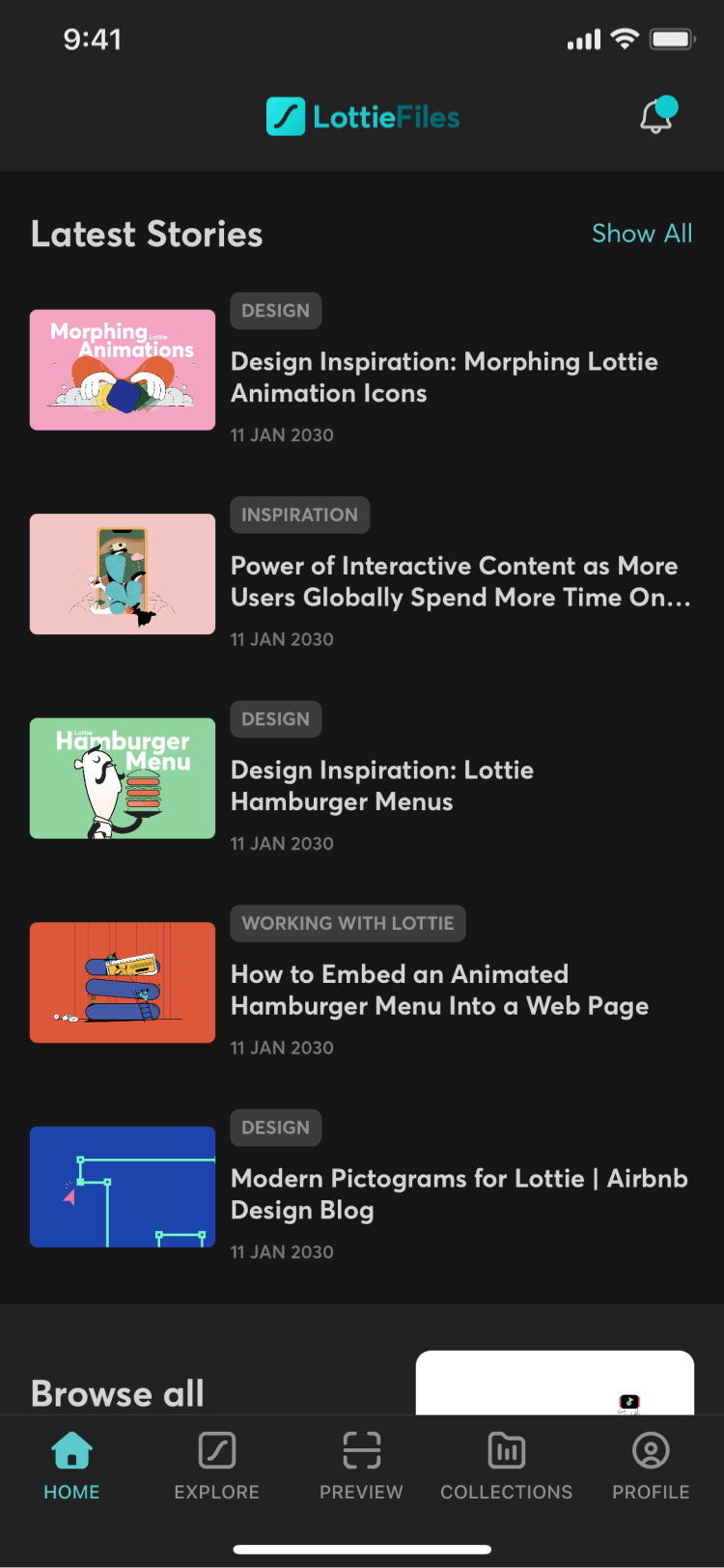
Task: Tap the LottieFiles logo
Action: 362,116
